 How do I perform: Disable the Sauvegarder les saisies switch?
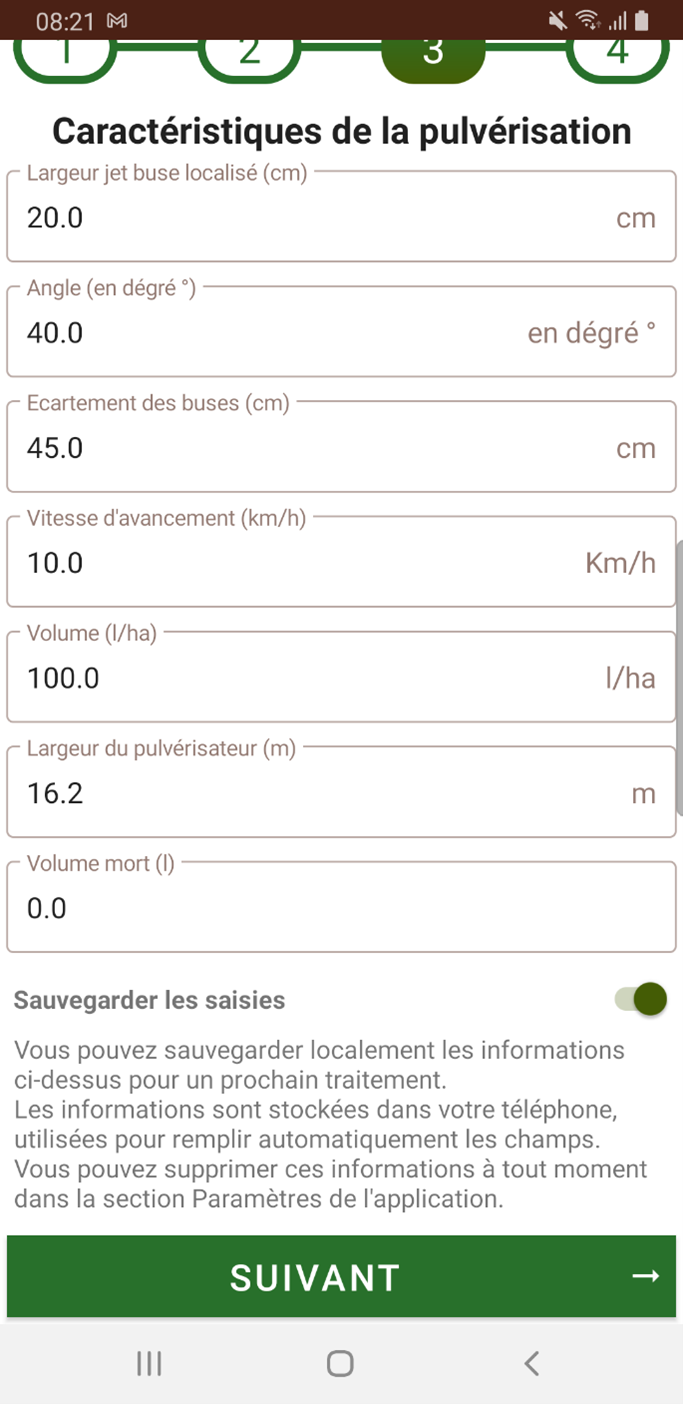coord(641,999)
